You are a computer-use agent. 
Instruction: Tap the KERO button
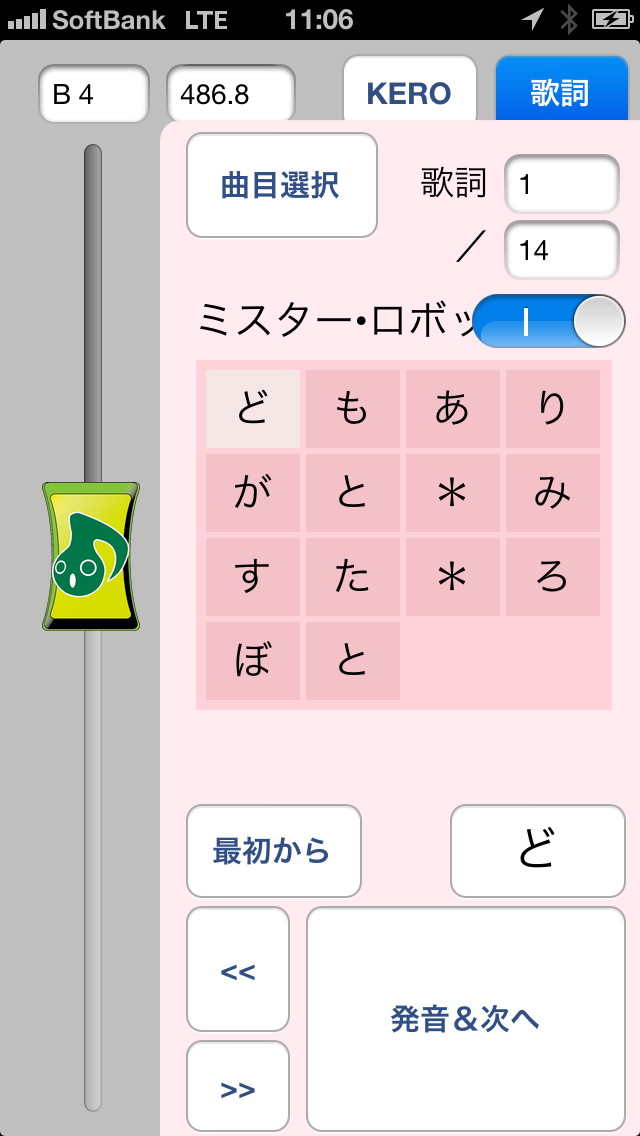409,94
